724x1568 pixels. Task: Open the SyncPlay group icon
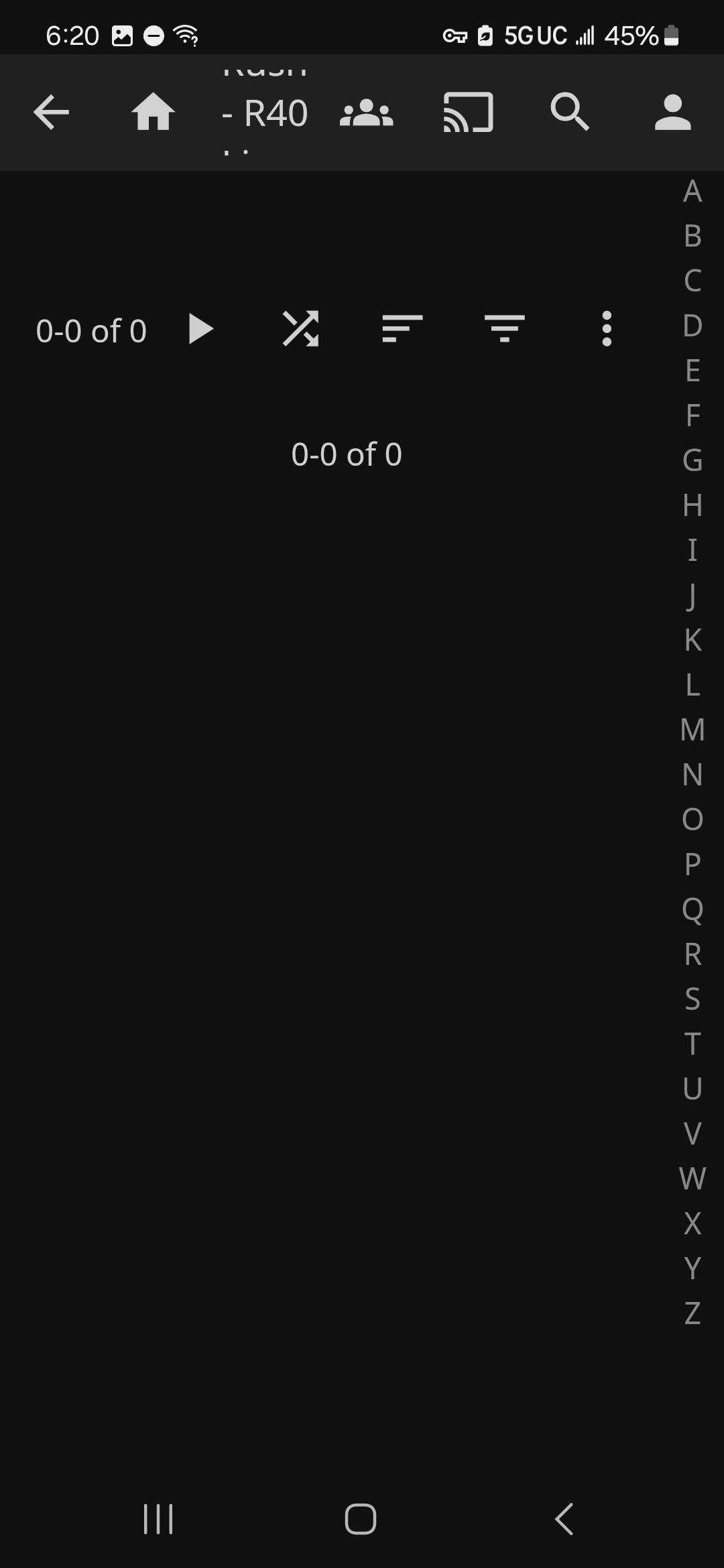(x=366, y=113)
